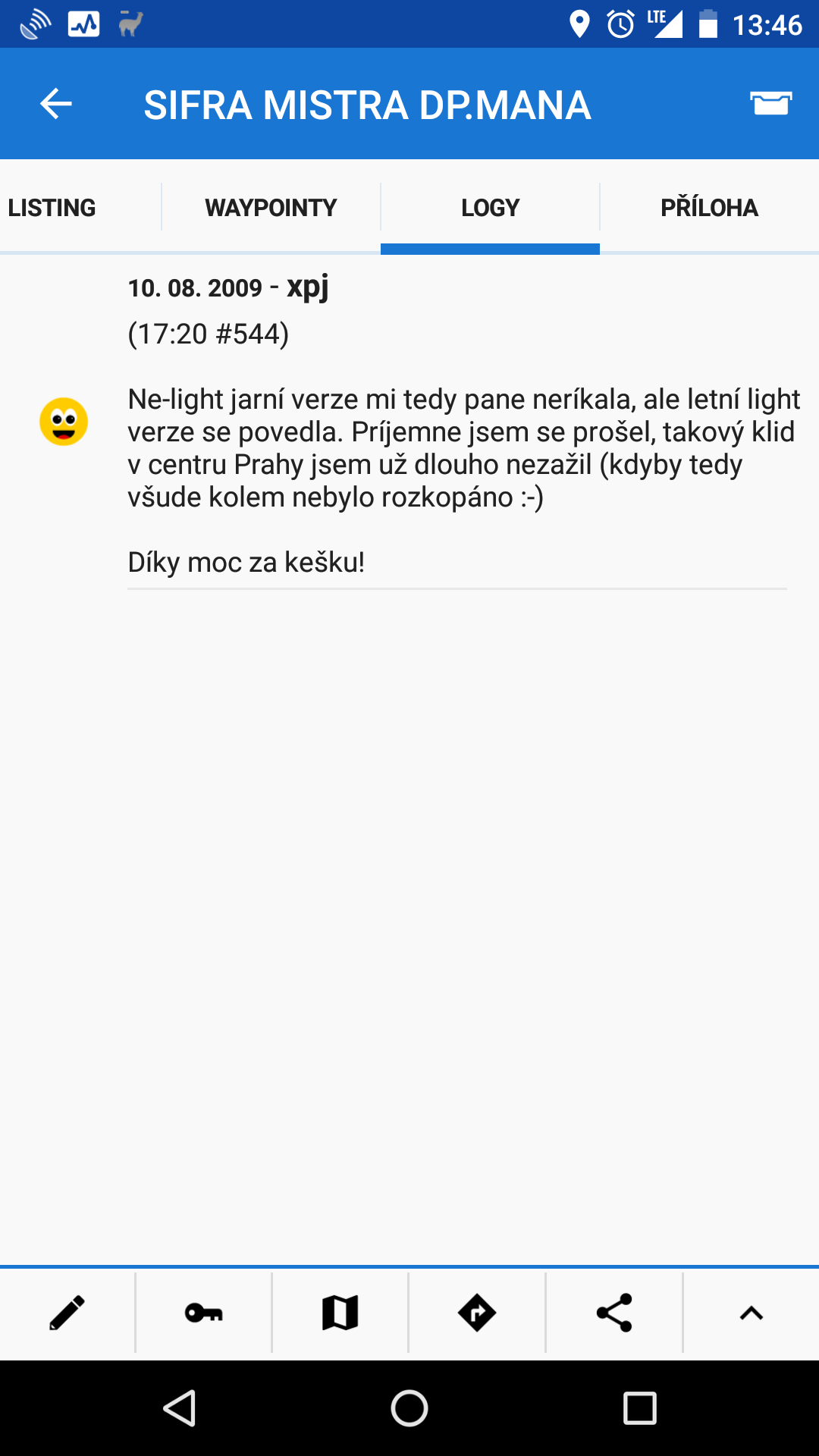Open the cache box icon in app bar
The height and width of the screenshot is (1456, 819).
coord(770,103)
